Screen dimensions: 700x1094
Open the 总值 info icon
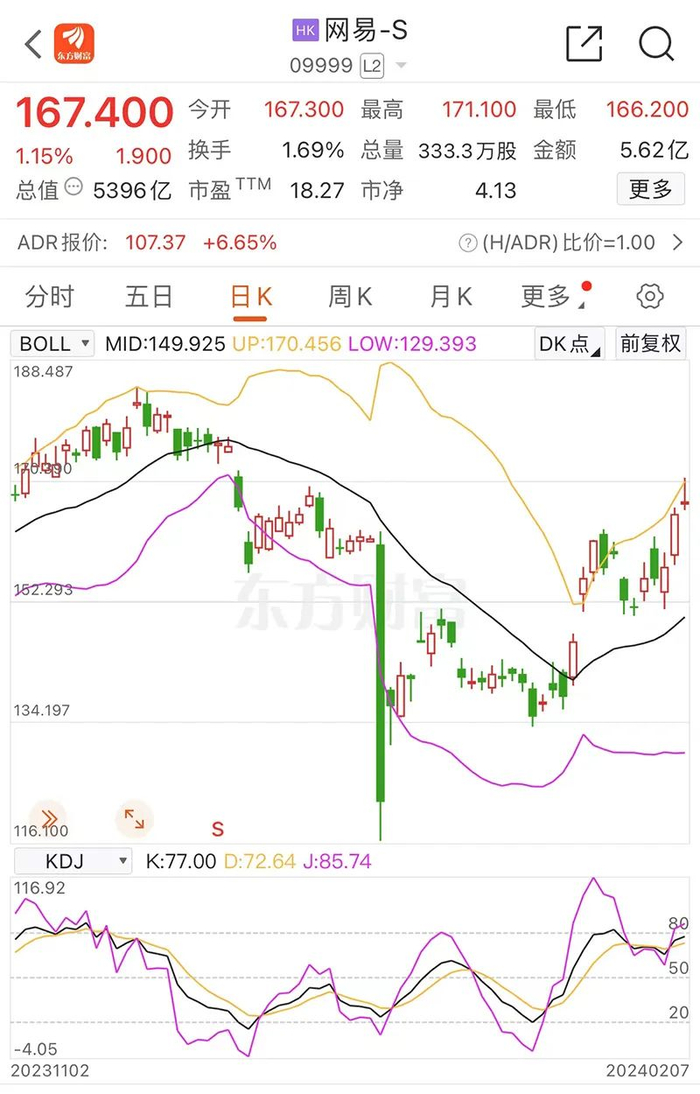coord(74,187)
